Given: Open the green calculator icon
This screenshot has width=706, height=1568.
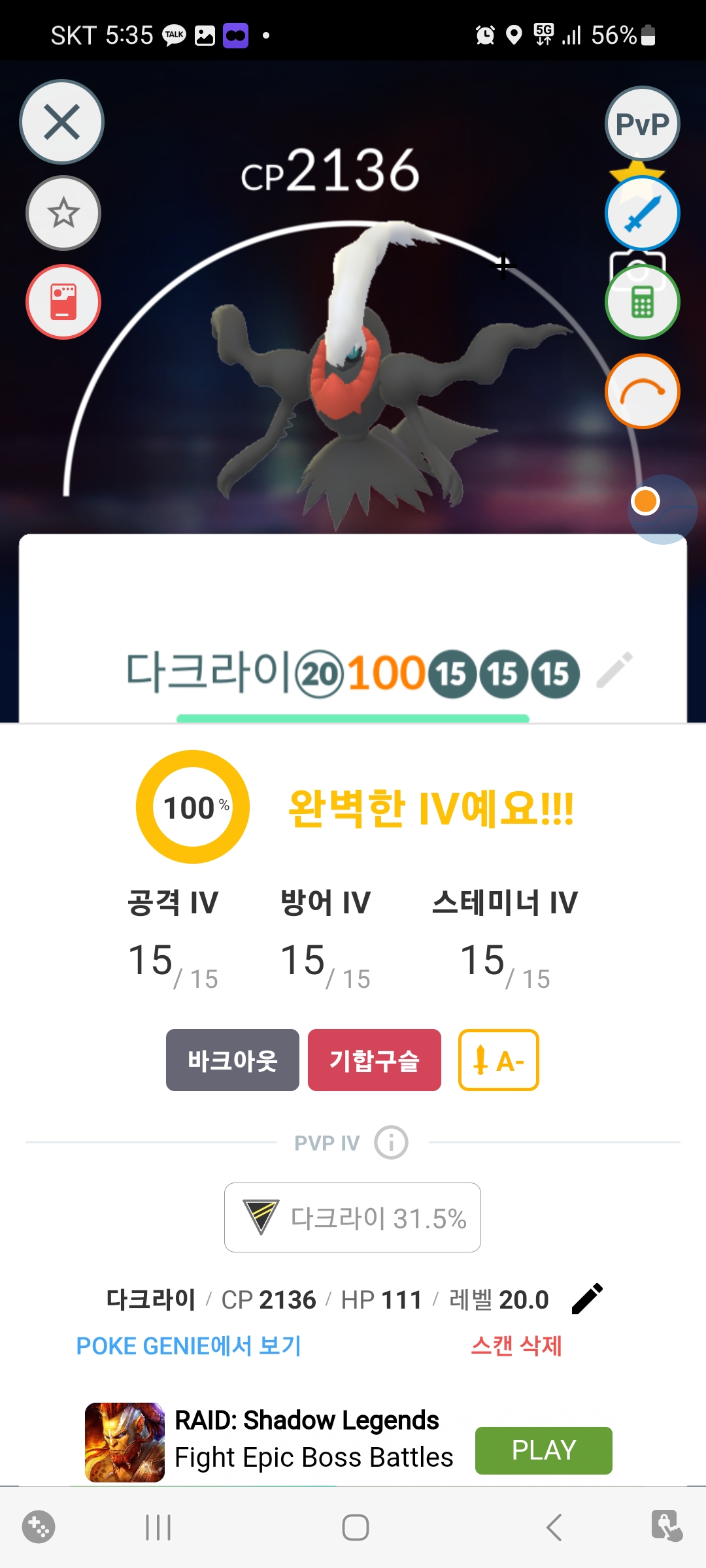Looking at the screenshot, I should click(x=642, y=302).
